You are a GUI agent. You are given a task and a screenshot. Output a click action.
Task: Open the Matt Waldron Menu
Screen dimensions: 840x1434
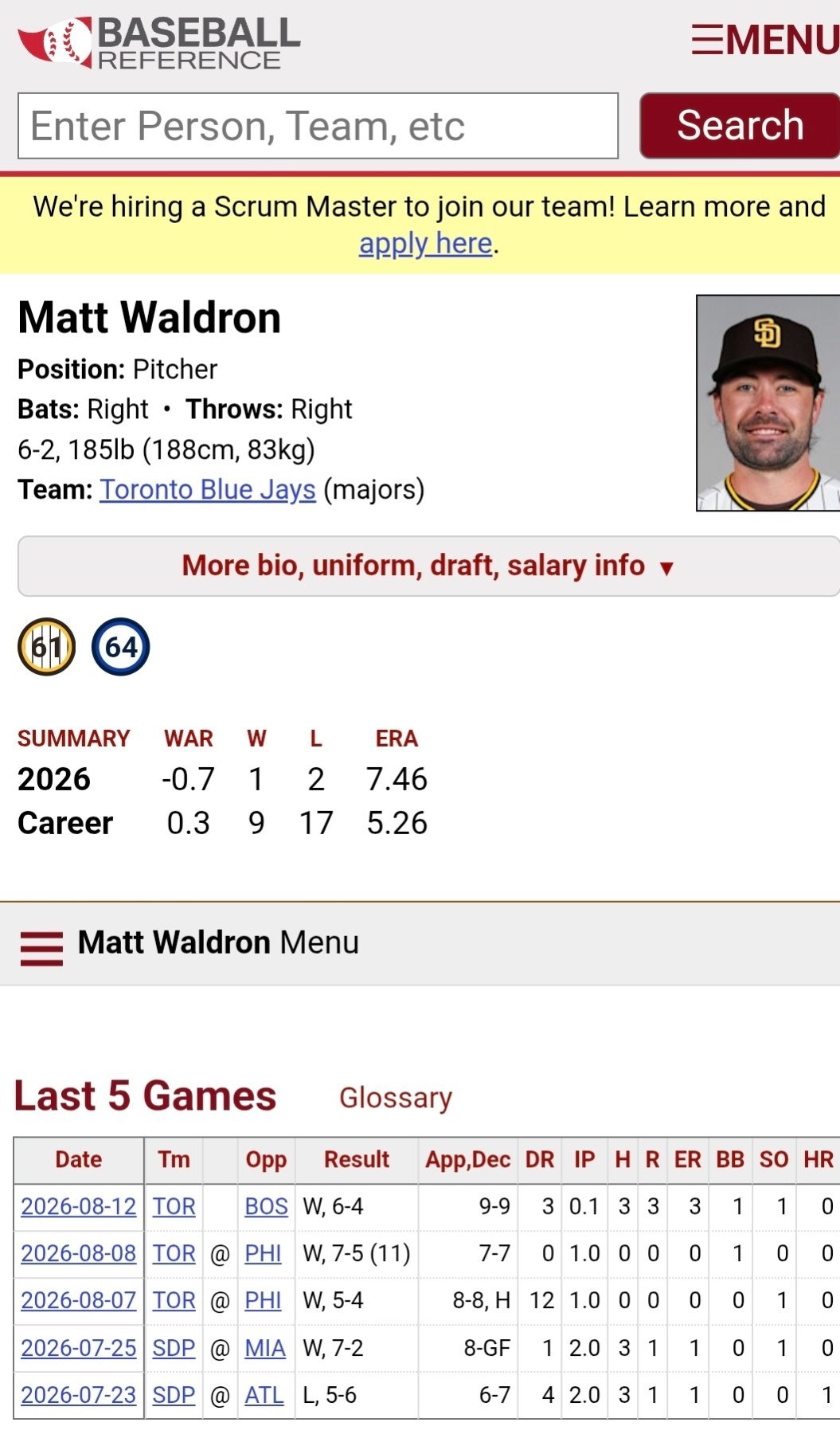coord(189,943)
